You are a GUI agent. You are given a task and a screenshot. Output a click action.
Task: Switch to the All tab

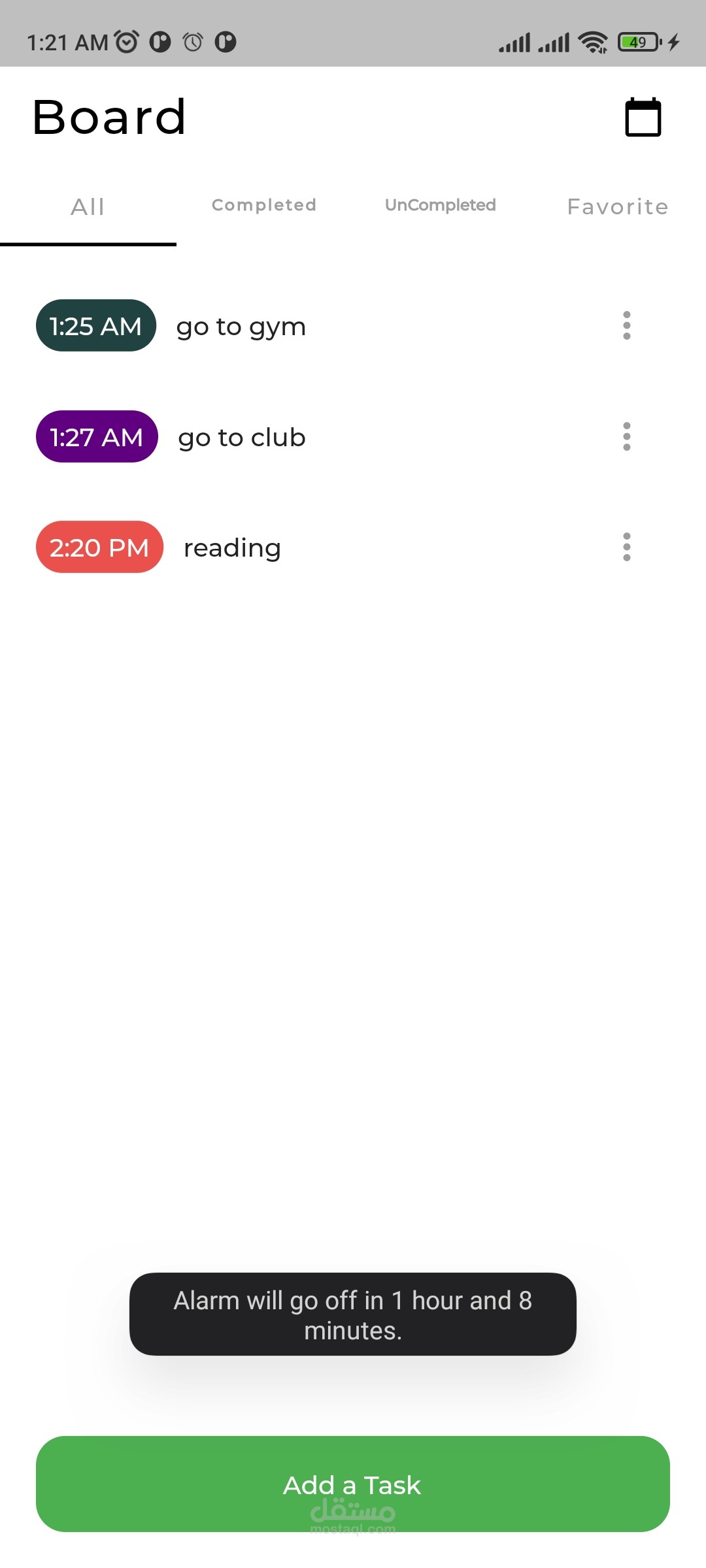point(88,207)
